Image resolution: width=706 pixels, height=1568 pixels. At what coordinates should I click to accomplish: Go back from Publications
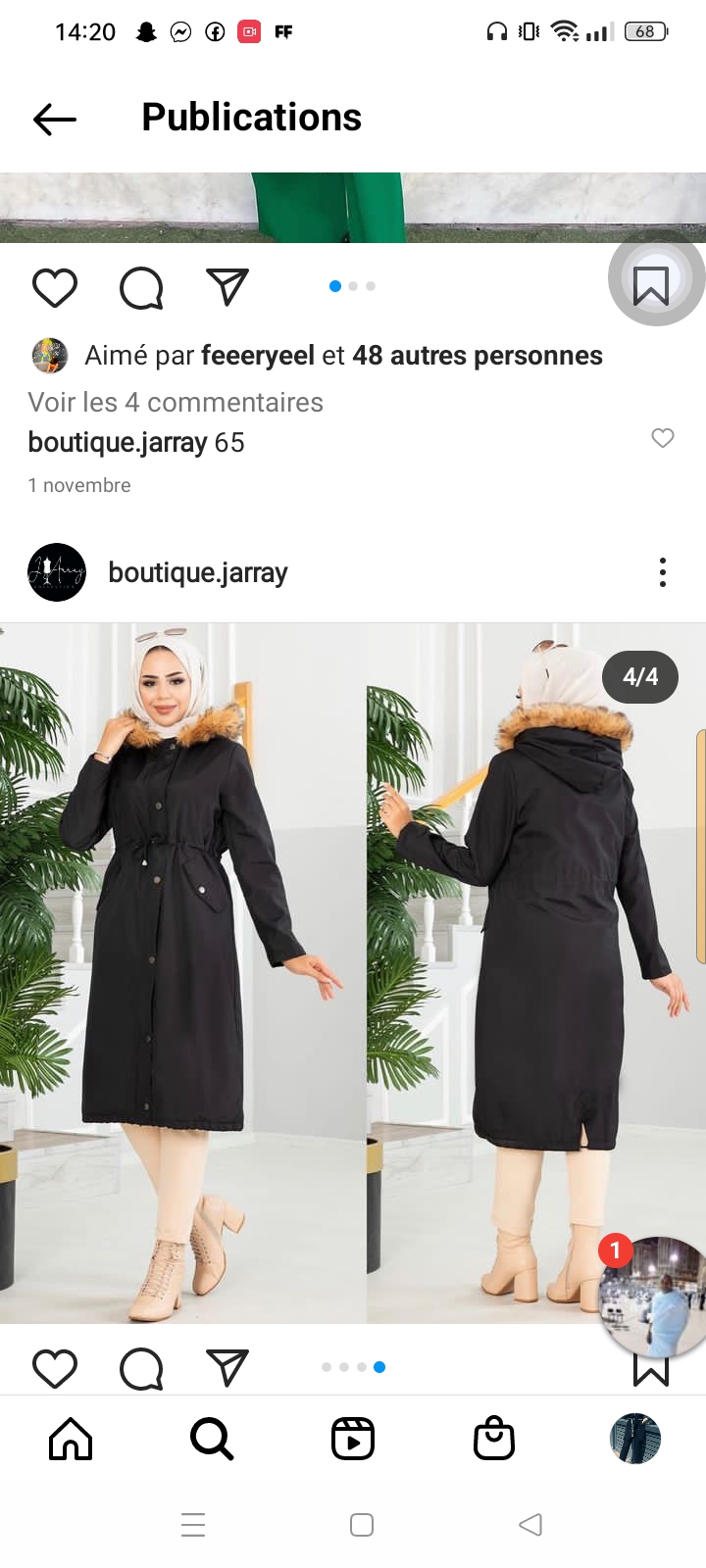pos(55,120)
